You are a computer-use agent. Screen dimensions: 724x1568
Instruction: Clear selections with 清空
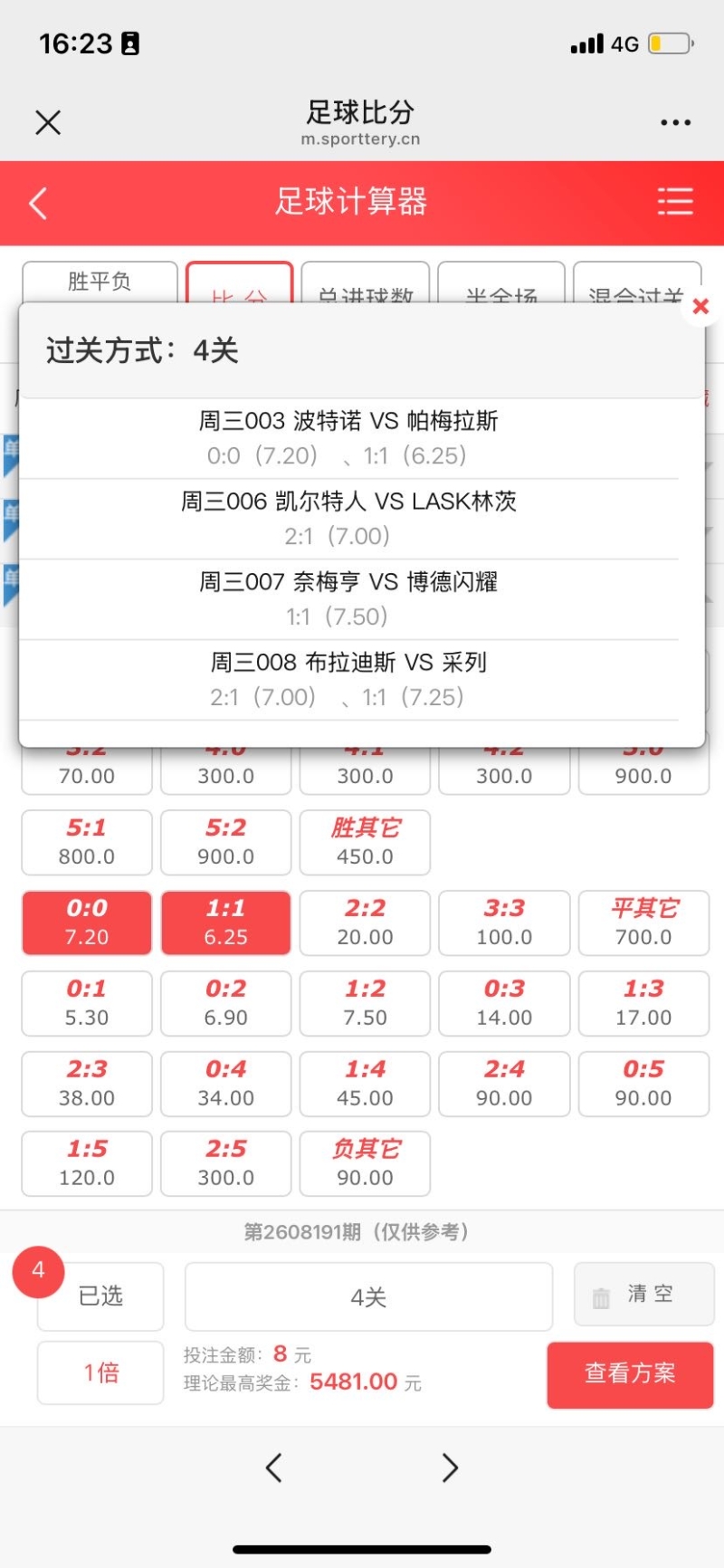tap(643, 1295)
